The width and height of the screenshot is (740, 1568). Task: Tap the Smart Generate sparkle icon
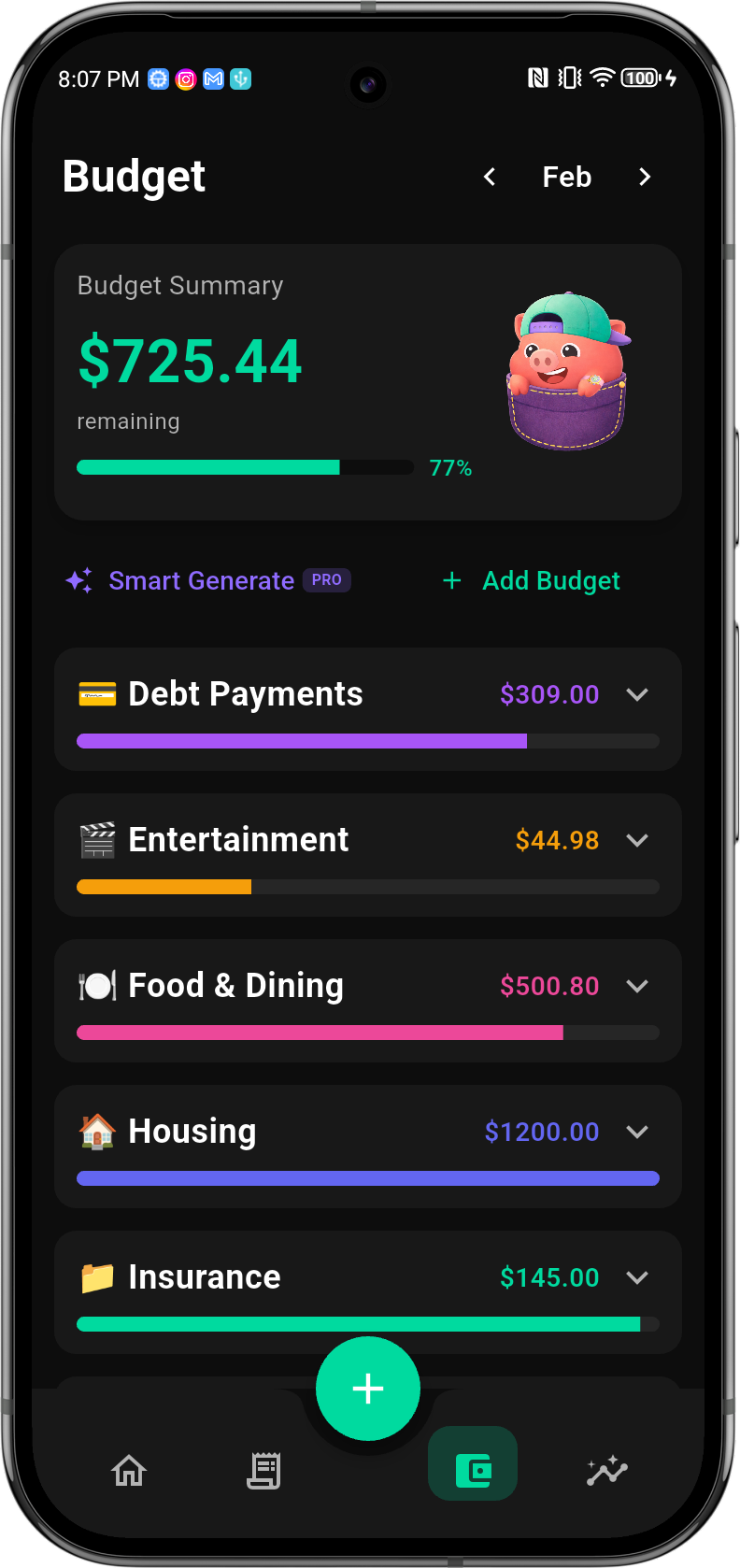pos(79,580)
